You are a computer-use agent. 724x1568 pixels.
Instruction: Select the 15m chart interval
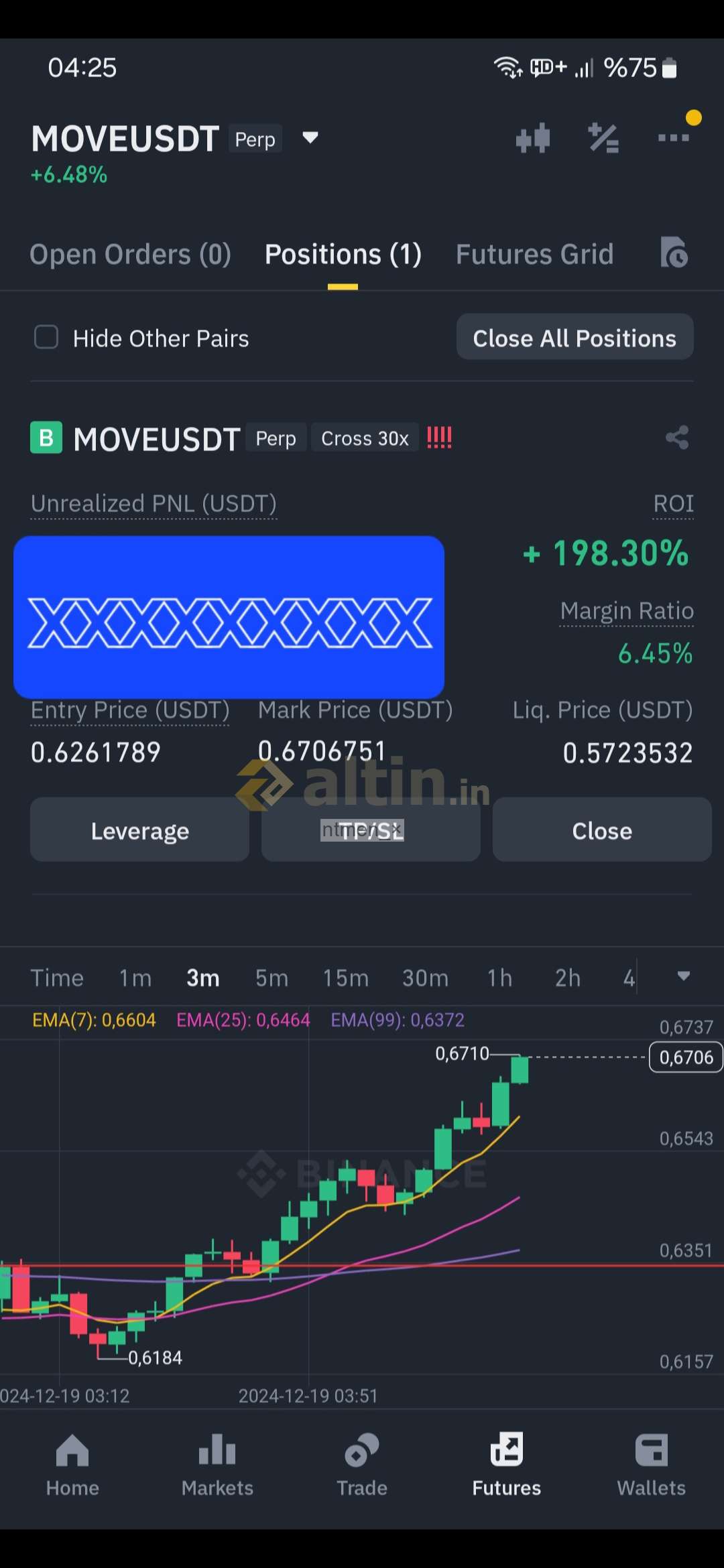click(x=346, y=978)
